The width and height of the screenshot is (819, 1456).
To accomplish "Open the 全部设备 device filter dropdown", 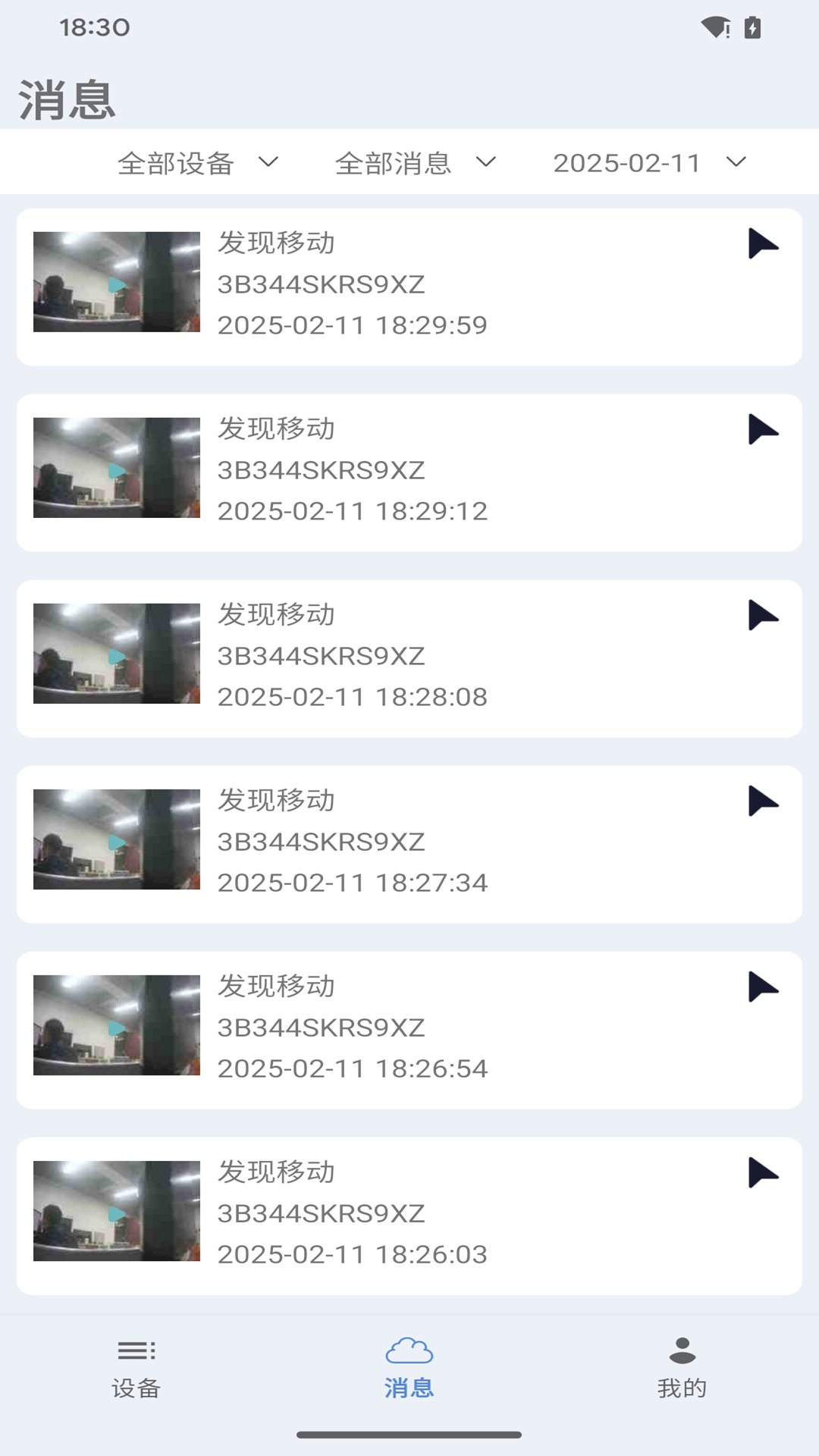I will pyautogui.click(x=198, y=162).
